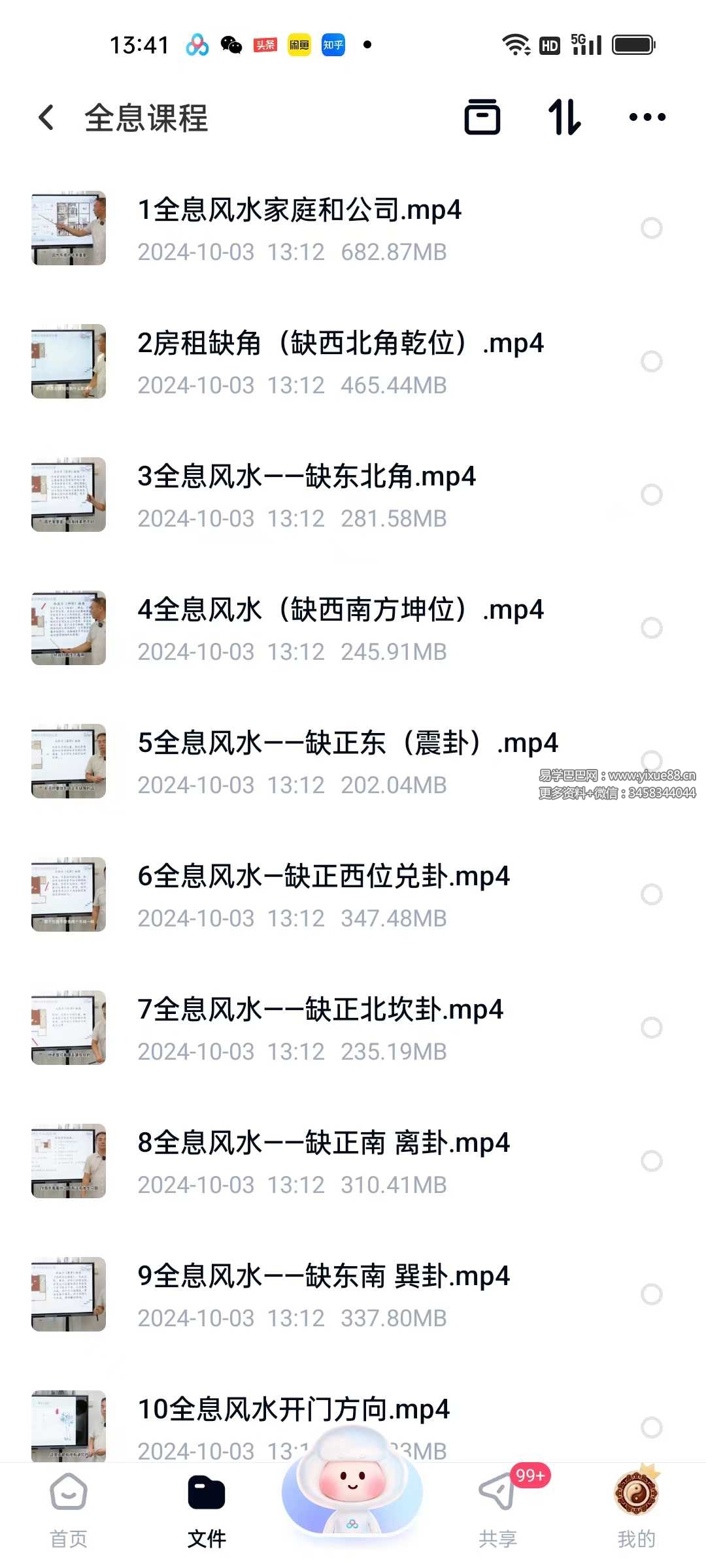Open 1全息风水家庭和公司.mp4
This screenshot has width=706, height=1568.
299,210
